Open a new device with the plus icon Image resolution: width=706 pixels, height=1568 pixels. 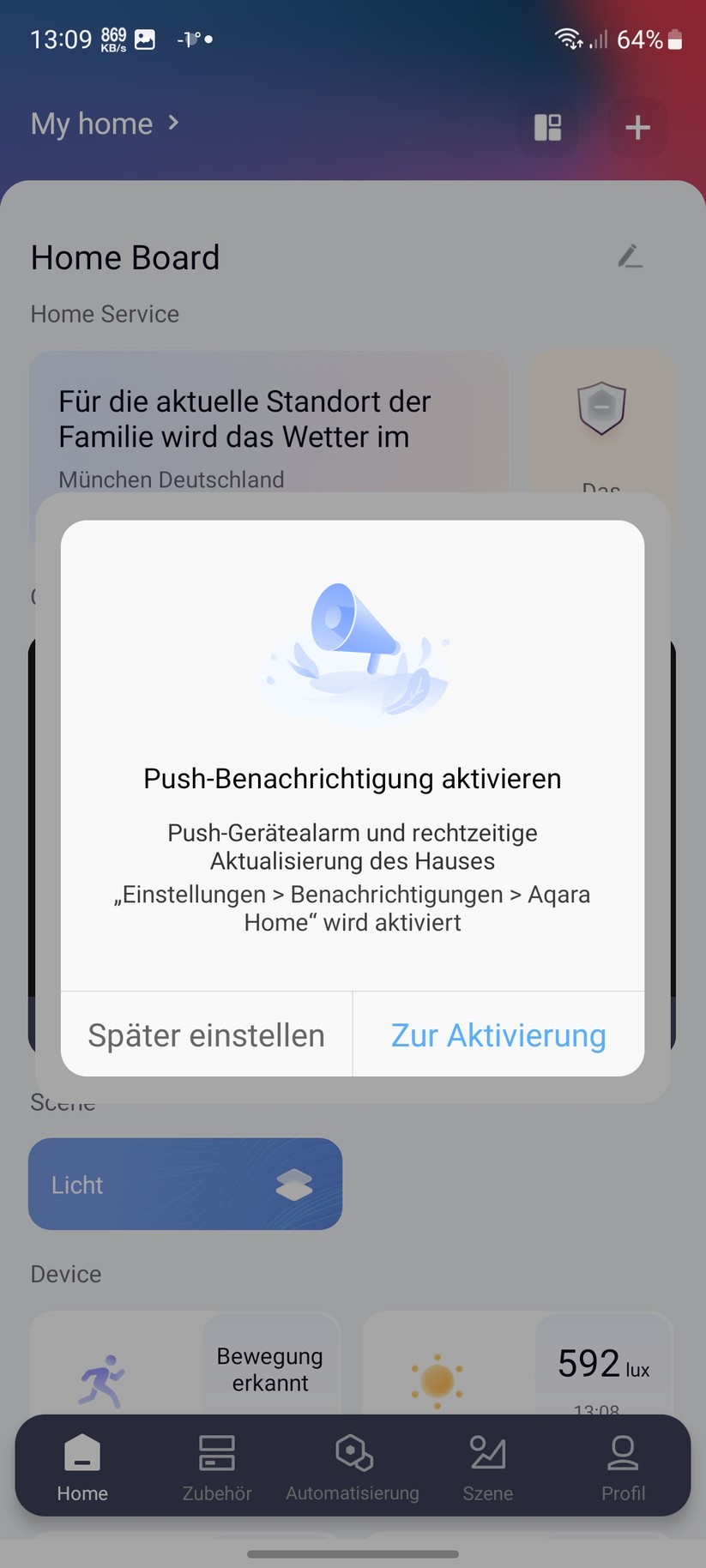pyautogui.click(x=637, y=127)
